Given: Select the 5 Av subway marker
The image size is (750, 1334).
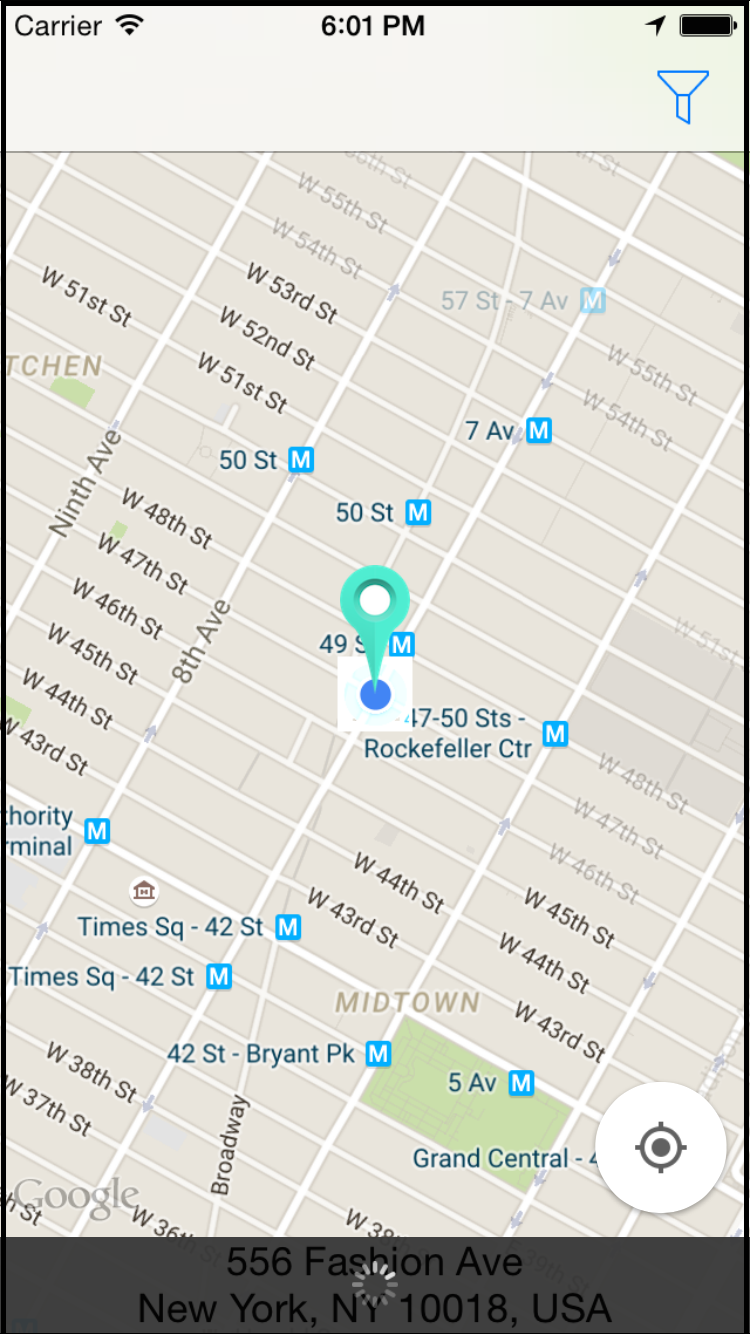Looking at the screenshot, I should point(521,1082).
